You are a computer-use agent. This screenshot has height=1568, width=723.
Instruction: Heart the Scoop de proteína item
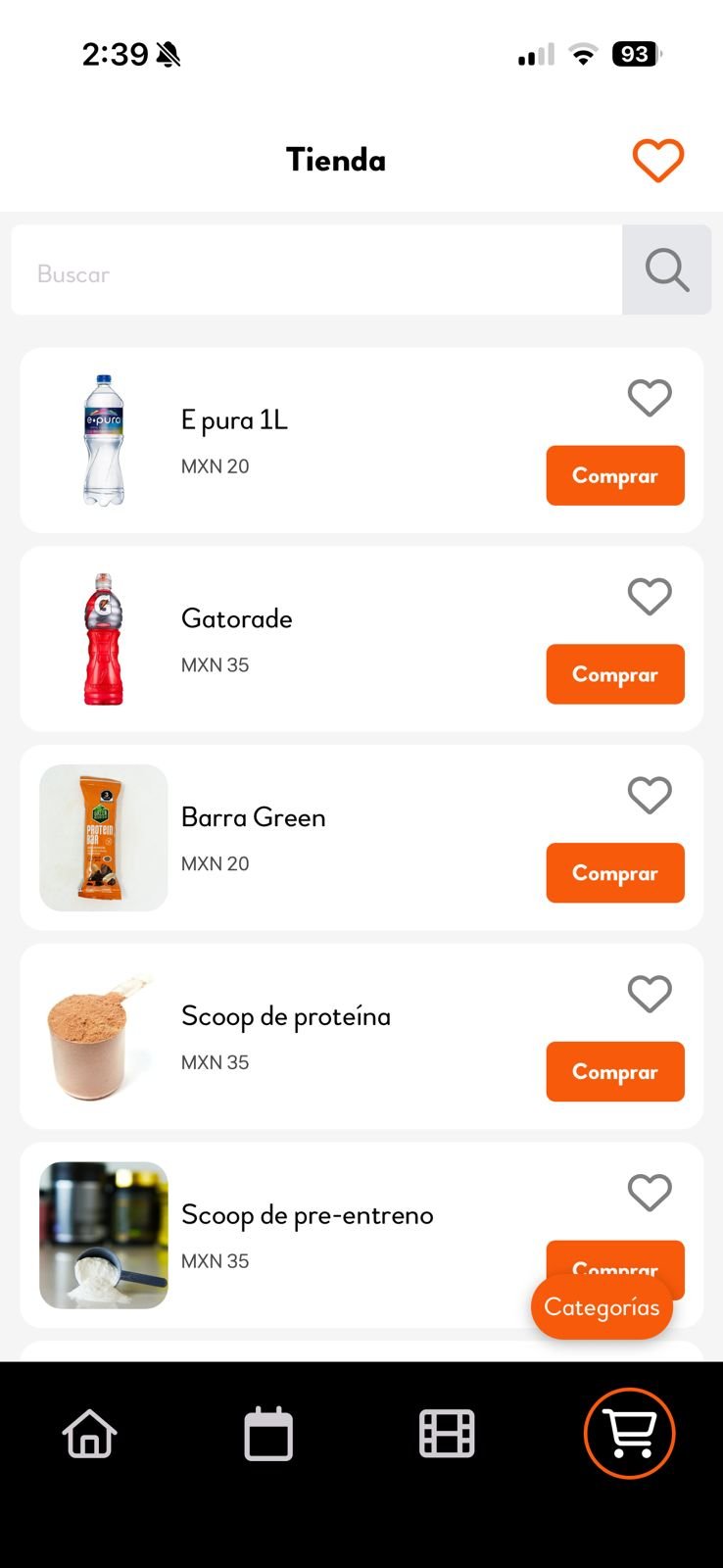pyautogui.click(x=650, y=995)
